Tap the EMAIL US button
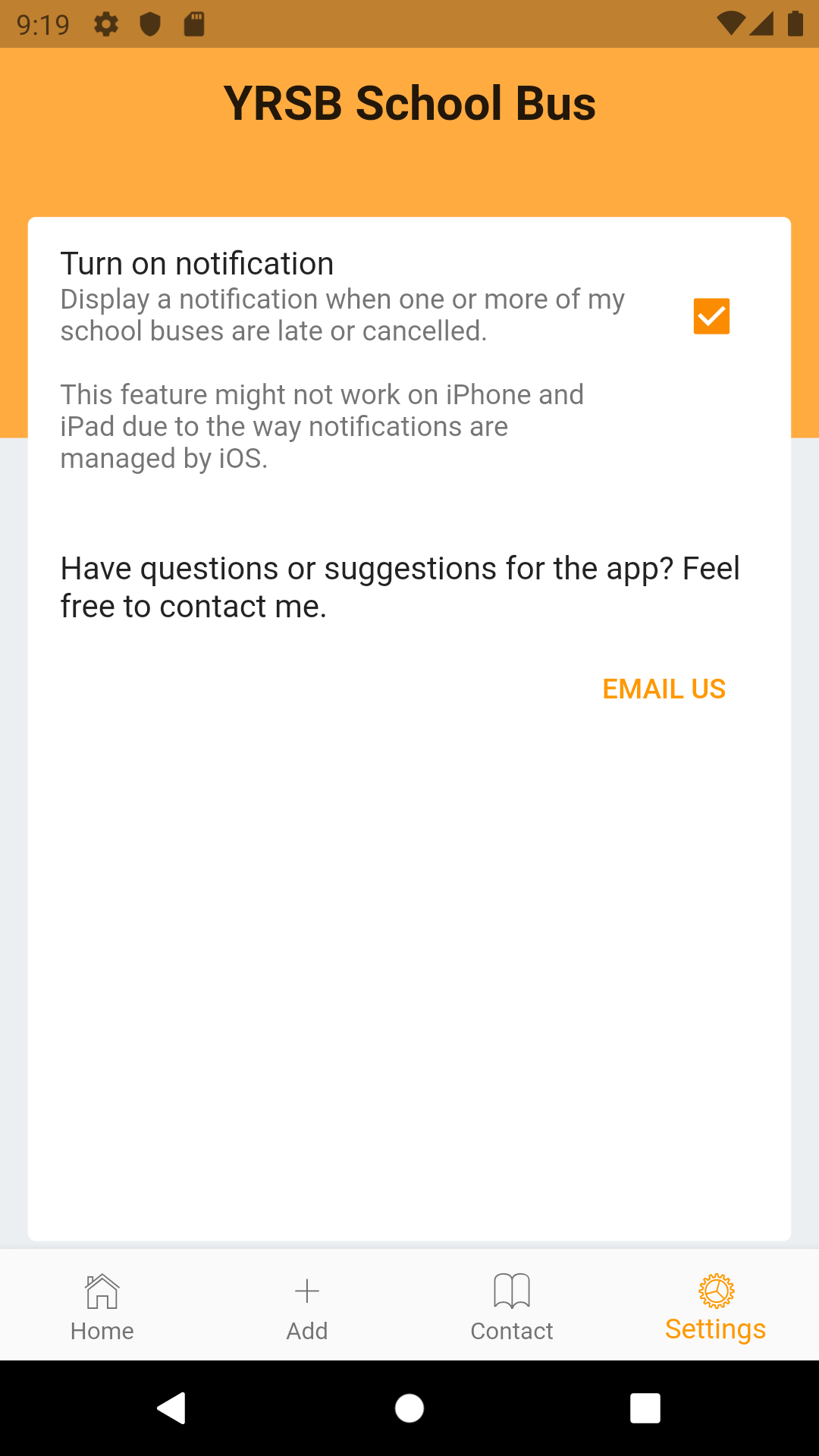This screenshot has width=819, height=1456. click(x=664, y=689)
